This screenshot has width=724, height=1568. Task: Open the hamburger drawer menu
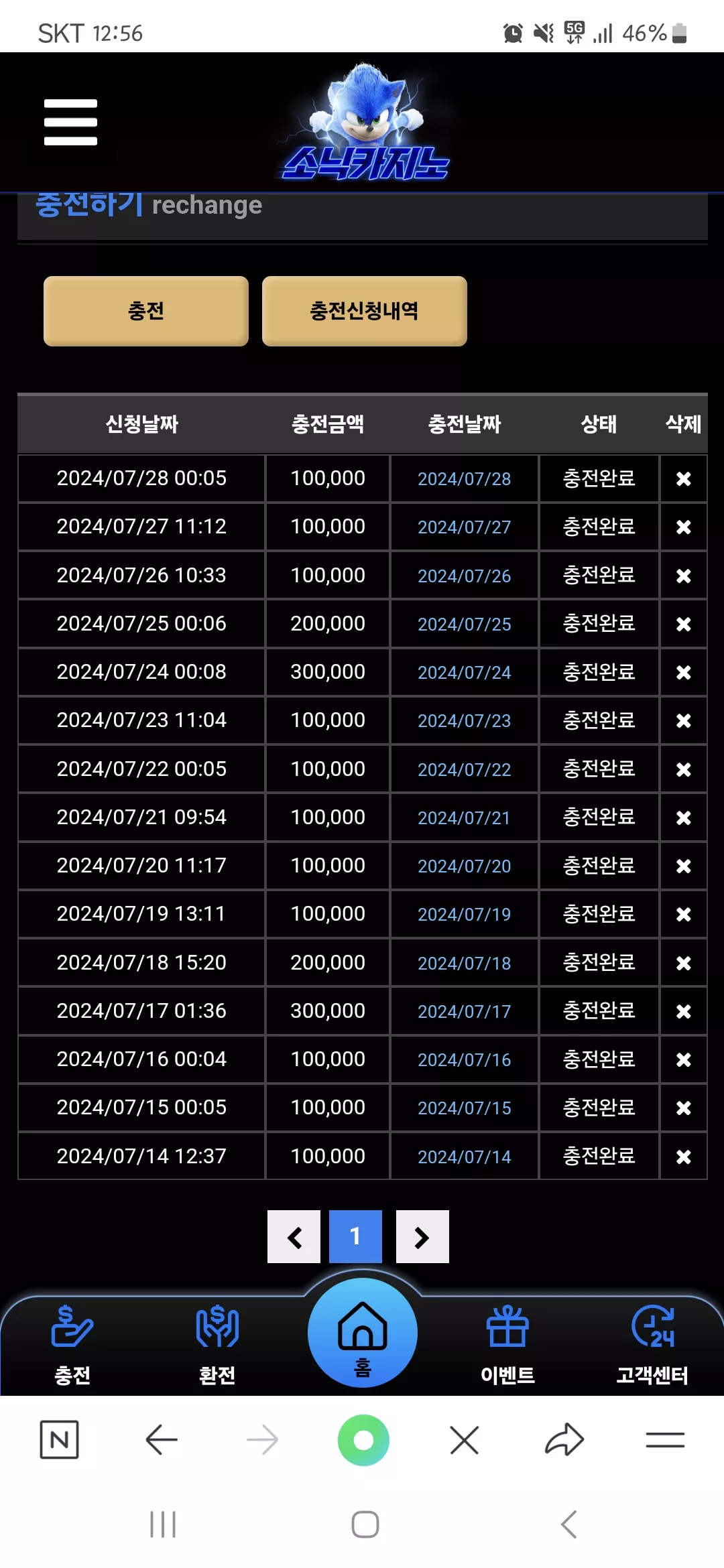[x=70, y=122]
